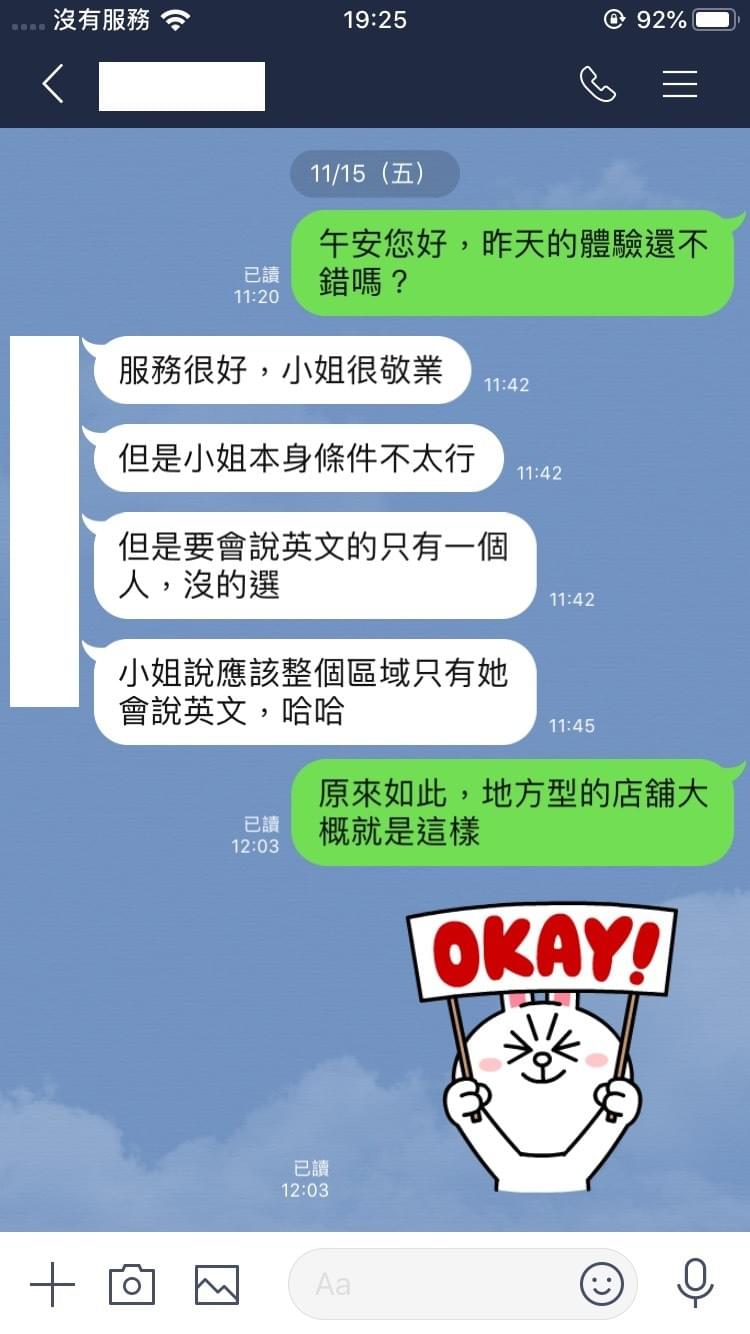Open the emoji and sticker picker
This screenshot has width=750, height=1334.
tap(602, 1284)
